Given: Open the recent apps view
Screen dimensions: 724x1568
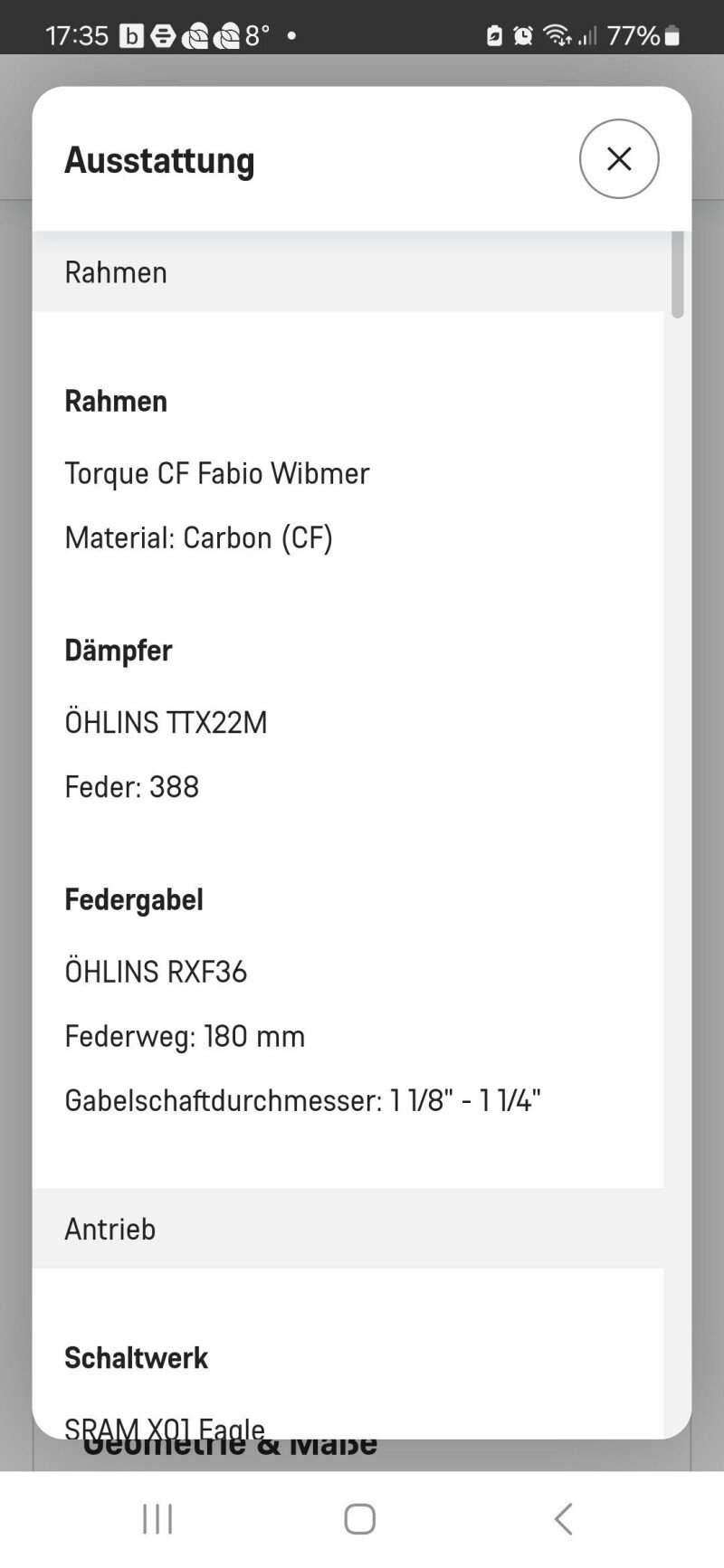Looking at the screenshot, I should (157, 1519).
